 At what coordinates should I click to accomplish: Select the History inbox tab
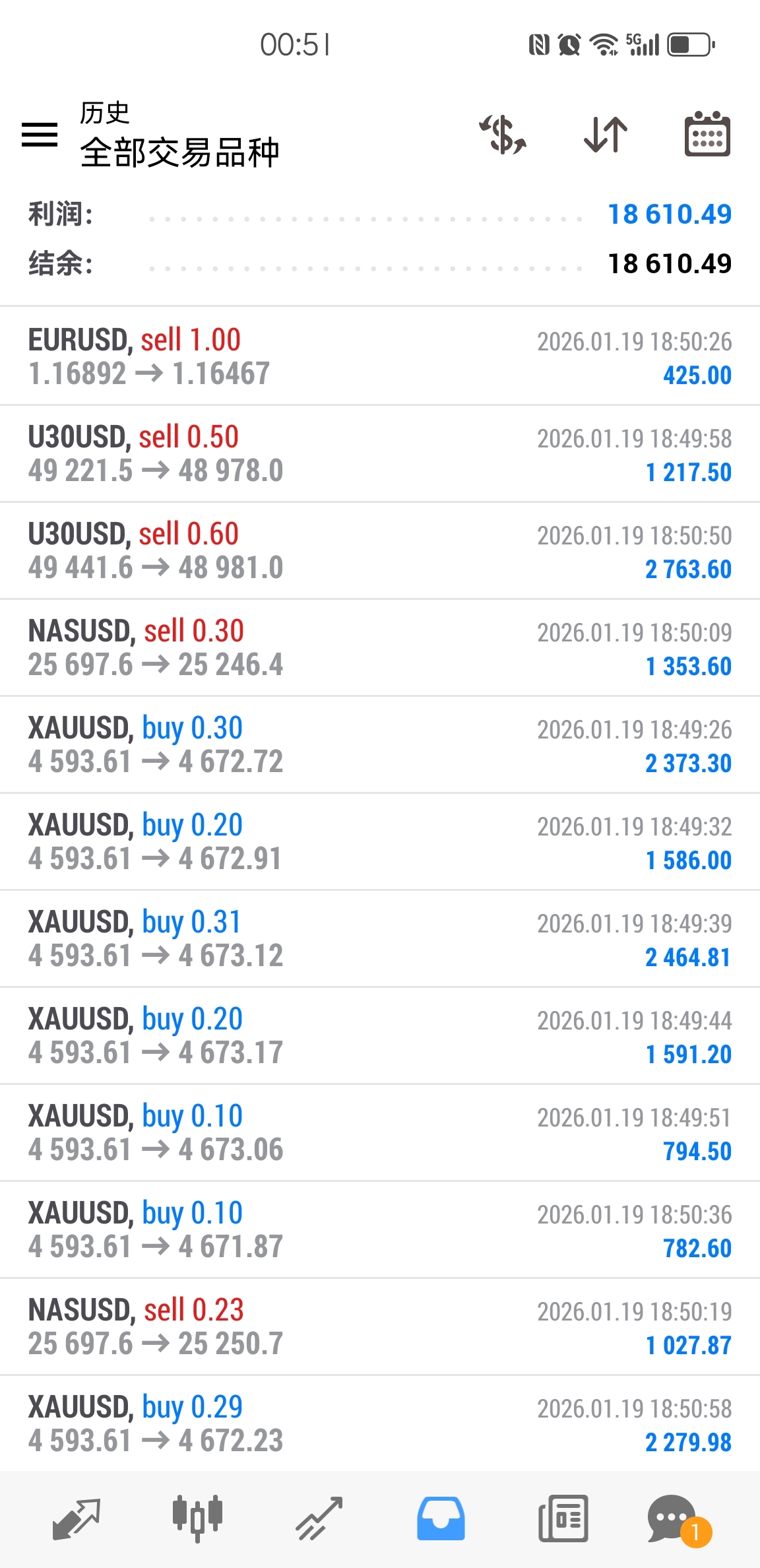pos(441,1519)
